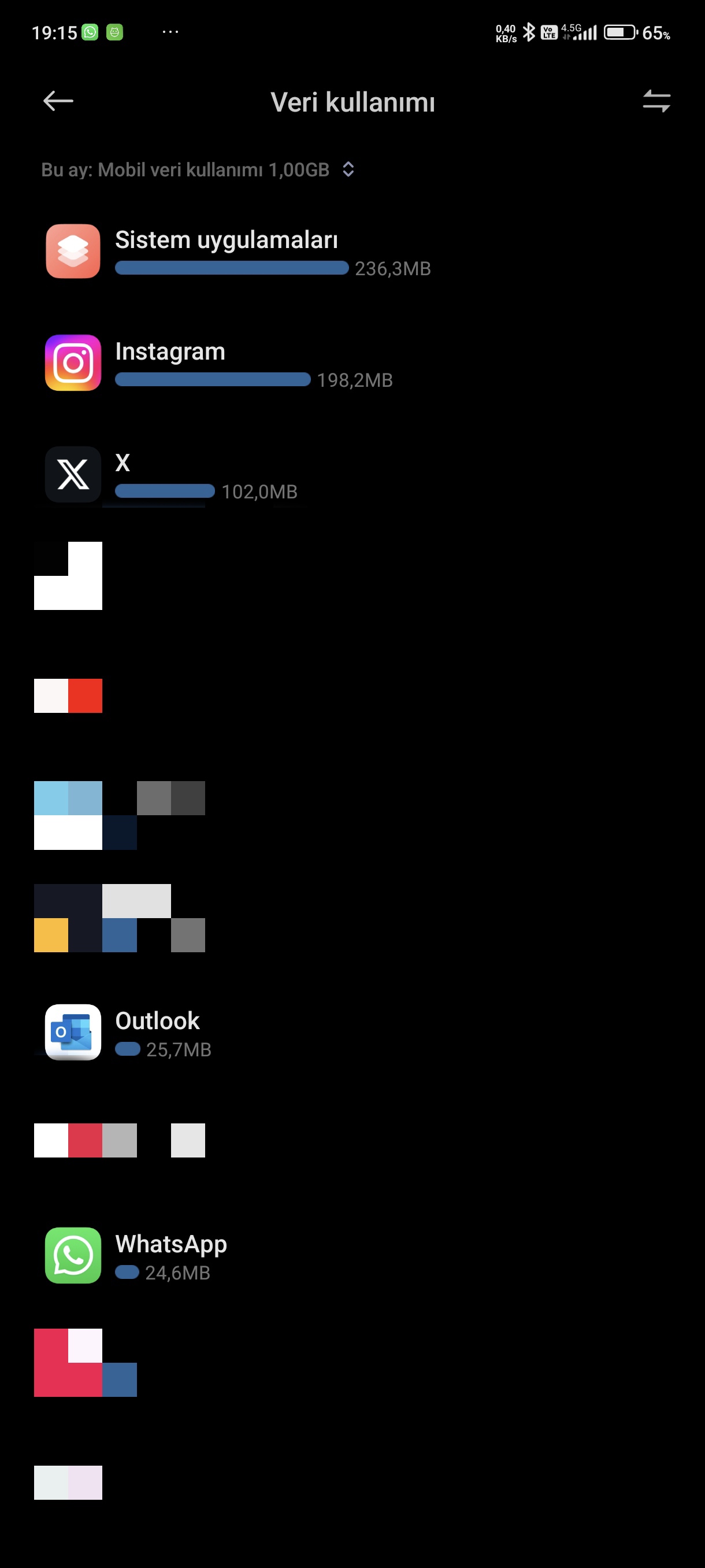The height and width of the screenshot is (1568, 705).
Task: Open the Bu ay mobile data period dropdown
Action: (x=198, y=169)
